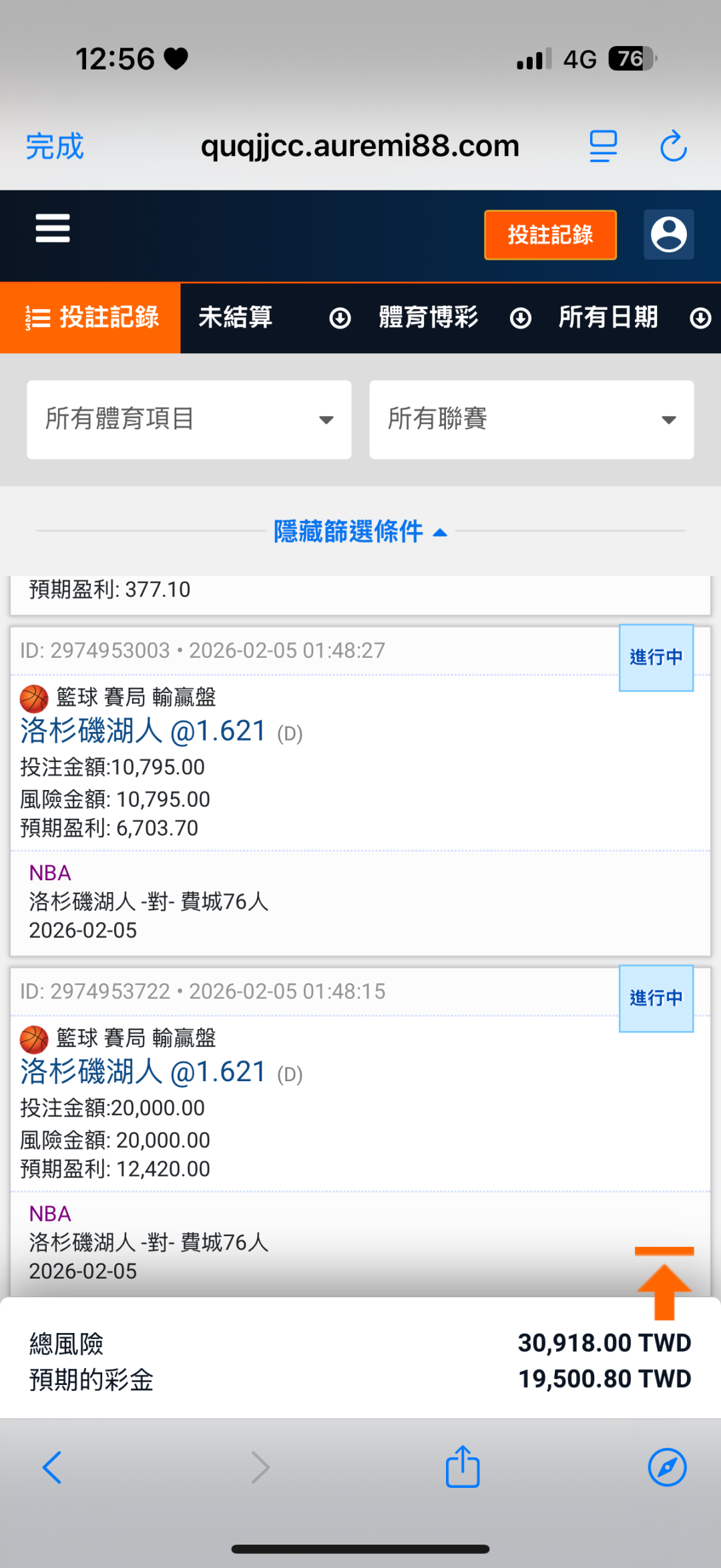Select the 投註記錄 tab
This screenshot has width=721, height=1568.
coord(91,318)
